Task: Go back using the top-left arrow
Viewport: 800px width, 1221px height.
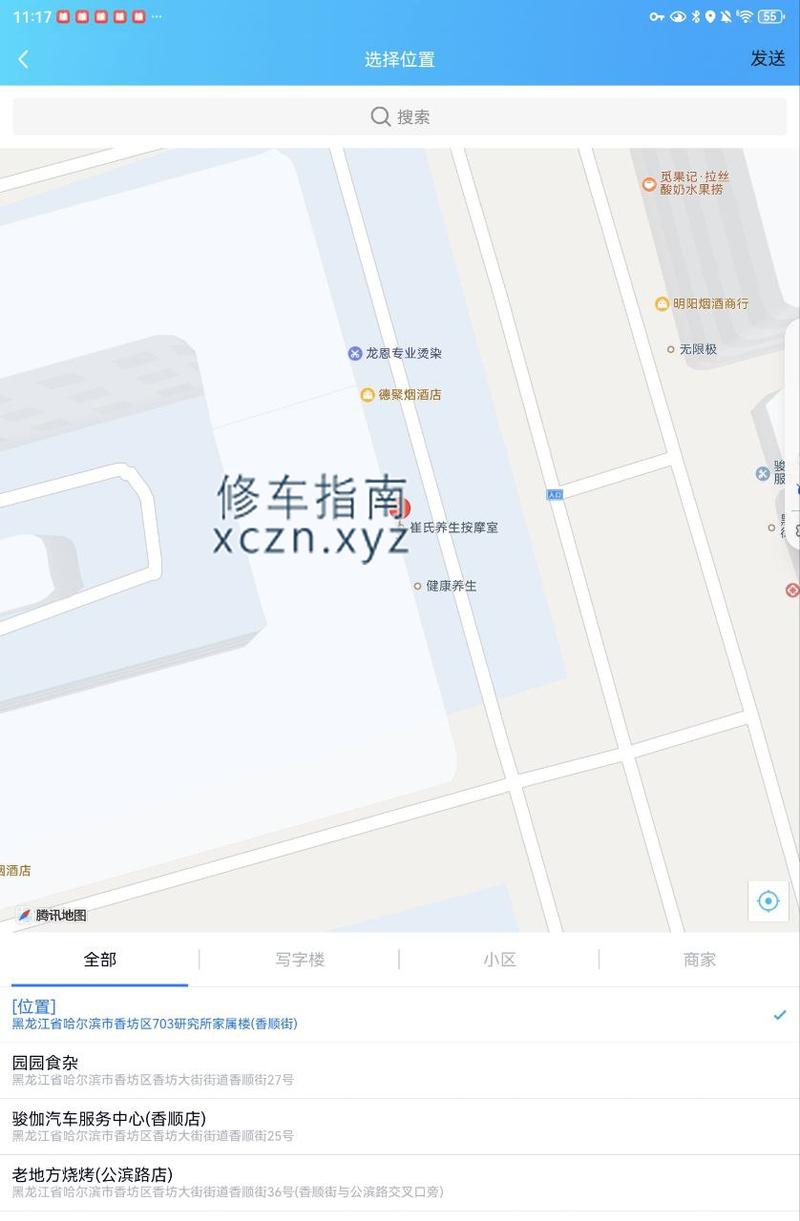Action: click(x=23, y=59)
